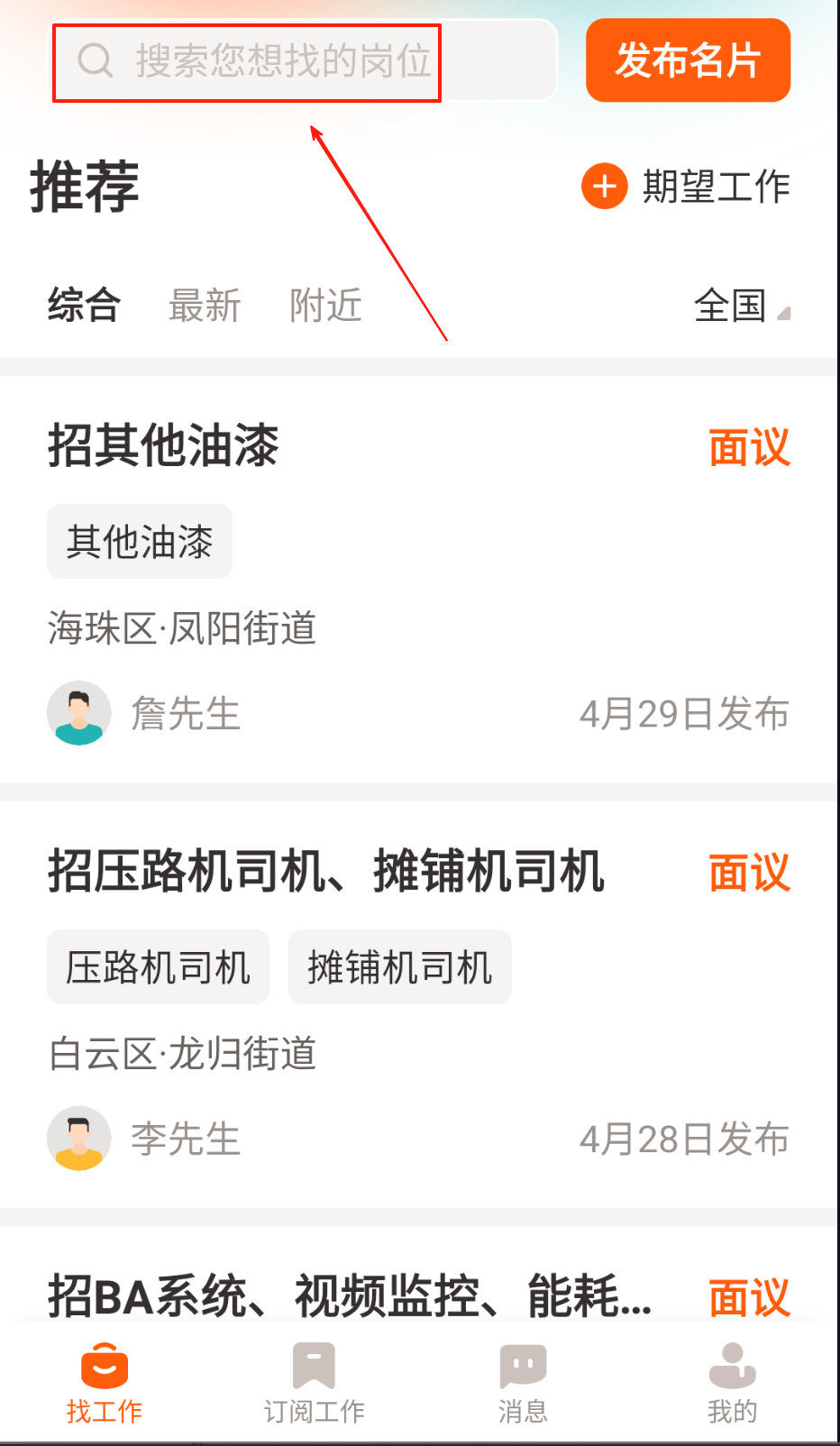Tap the 搜索您想找的岗位 search box
Image resolution: width=840 pixels, height=1446 pixels.
coord(302,61)
